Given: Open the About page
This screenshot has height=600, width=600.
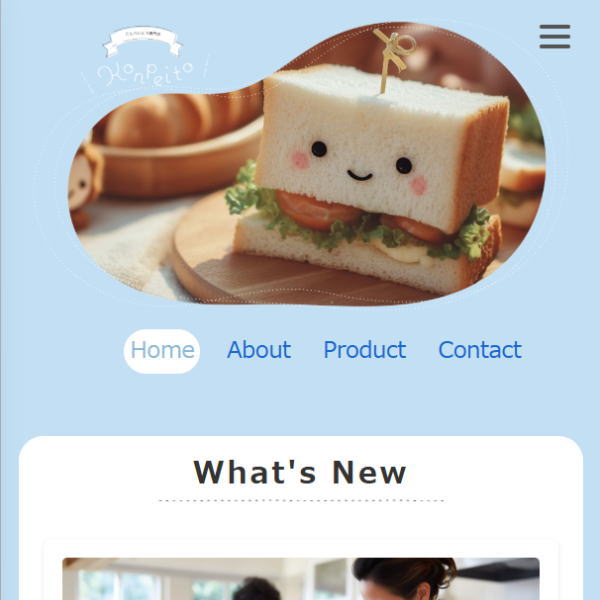Looking at the screenshot, I should coord(258,351).
